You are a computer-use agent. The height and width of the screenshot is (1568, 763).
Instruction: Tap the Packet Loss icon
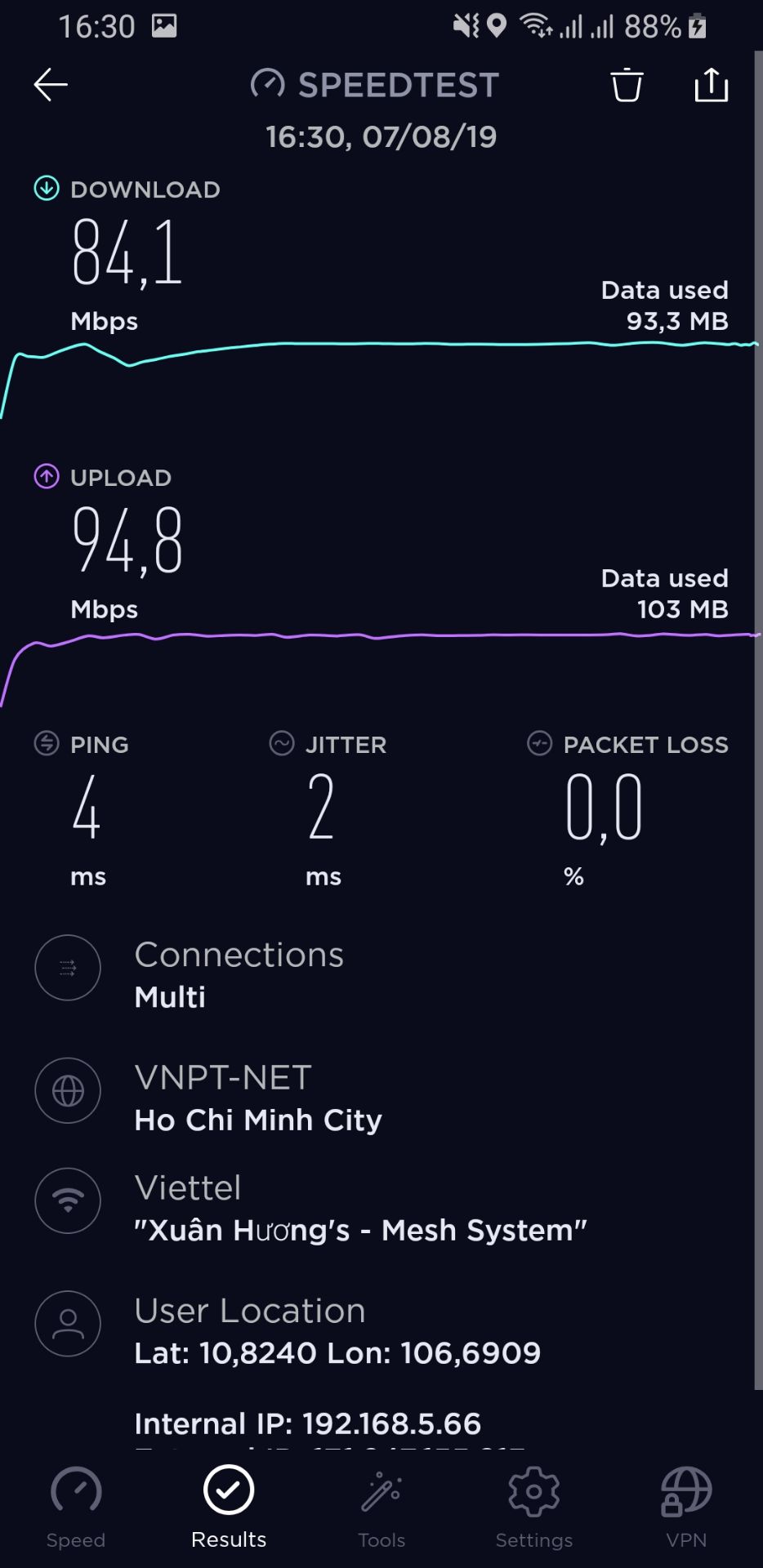pos(538,743)
